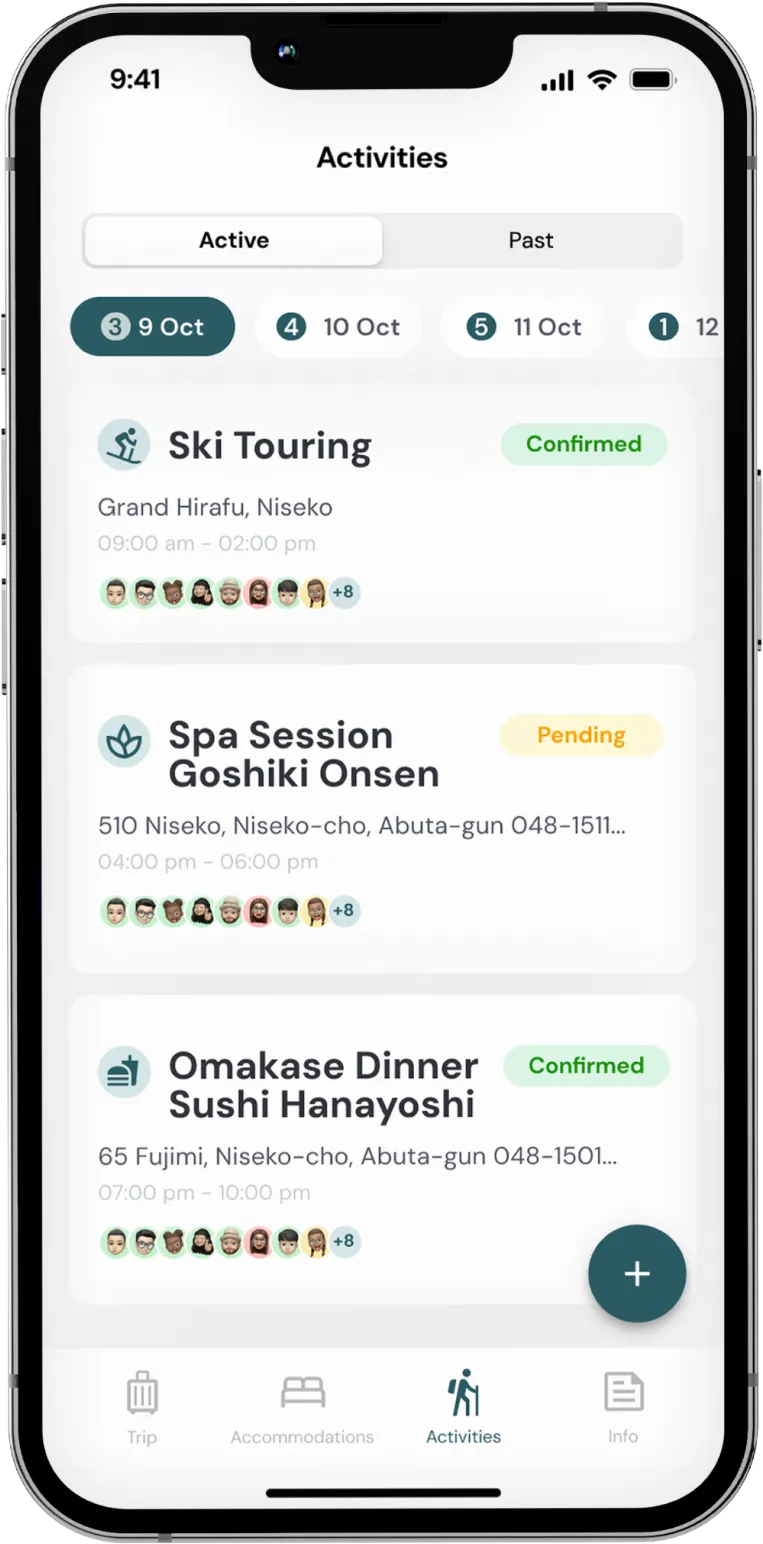Switch to the Past segment

click(x=531, y=241)
